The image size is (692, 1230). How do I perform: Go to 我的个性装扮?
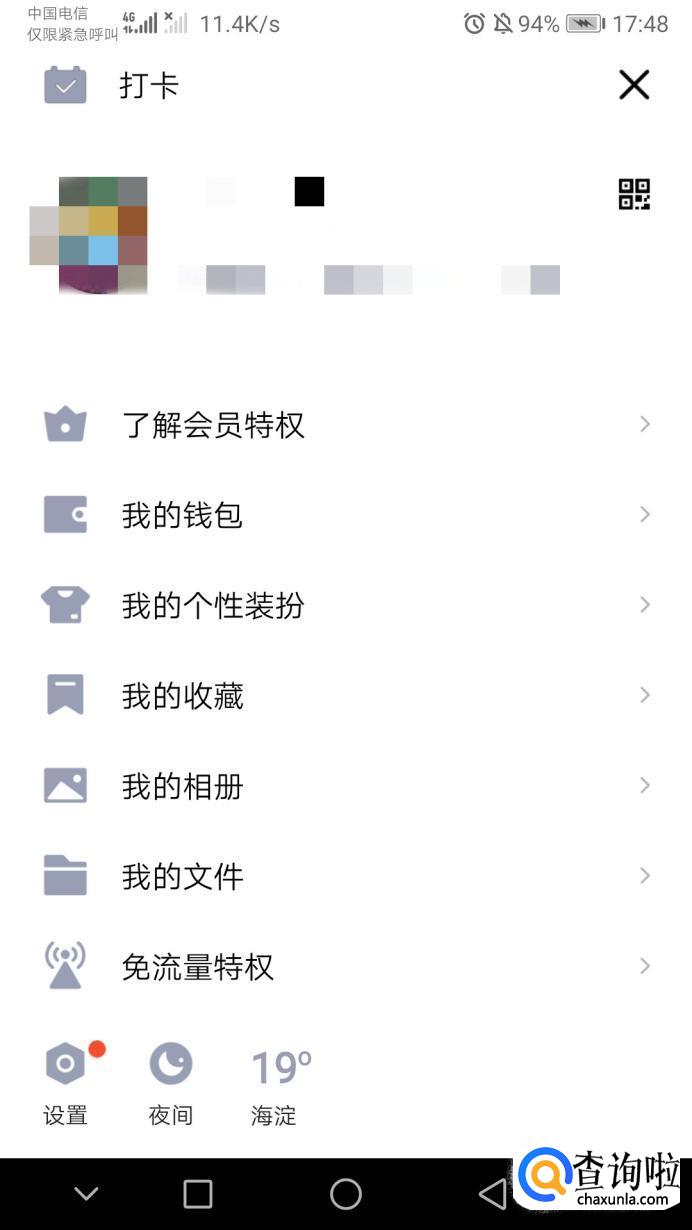[345, 605]
